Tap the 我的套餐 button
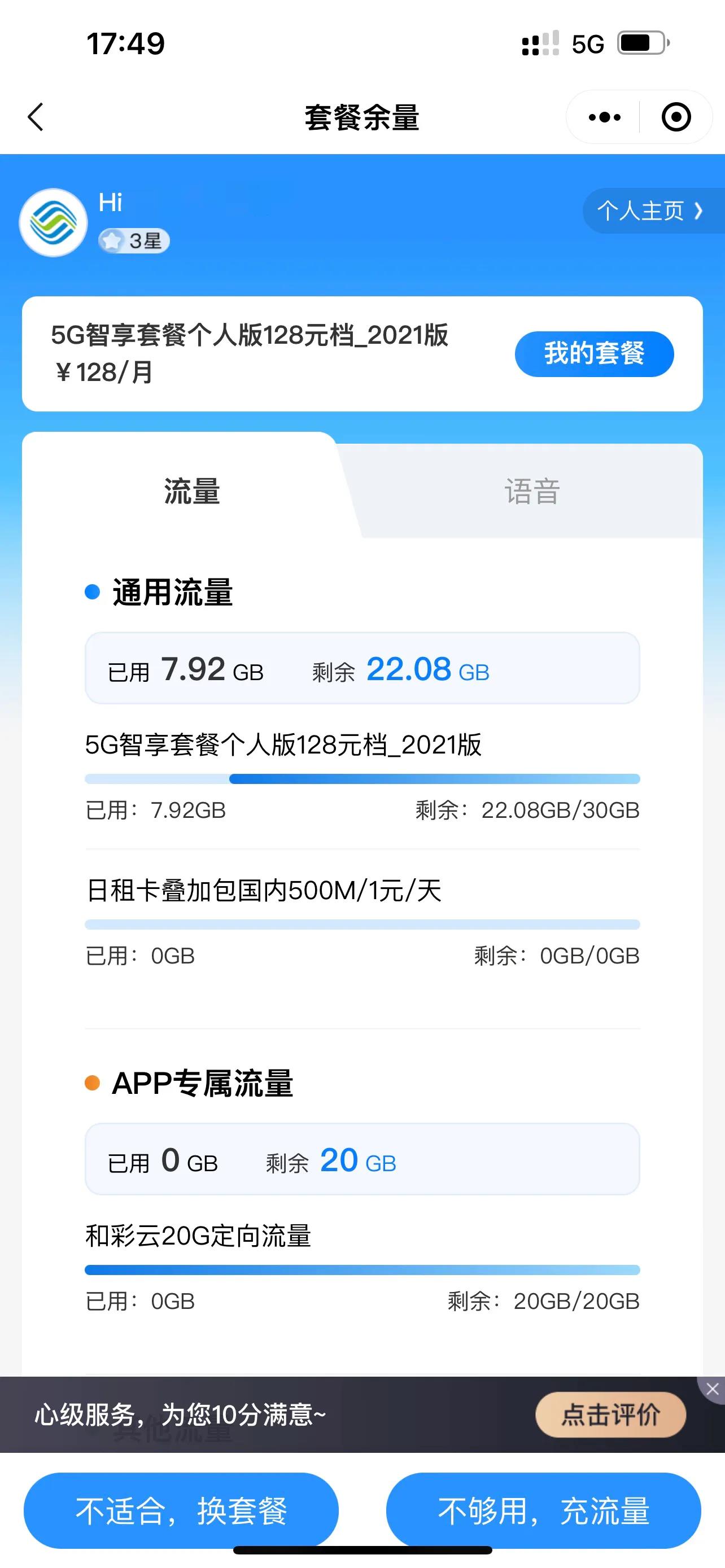725x1568 pixels. [x=593, y=354]
